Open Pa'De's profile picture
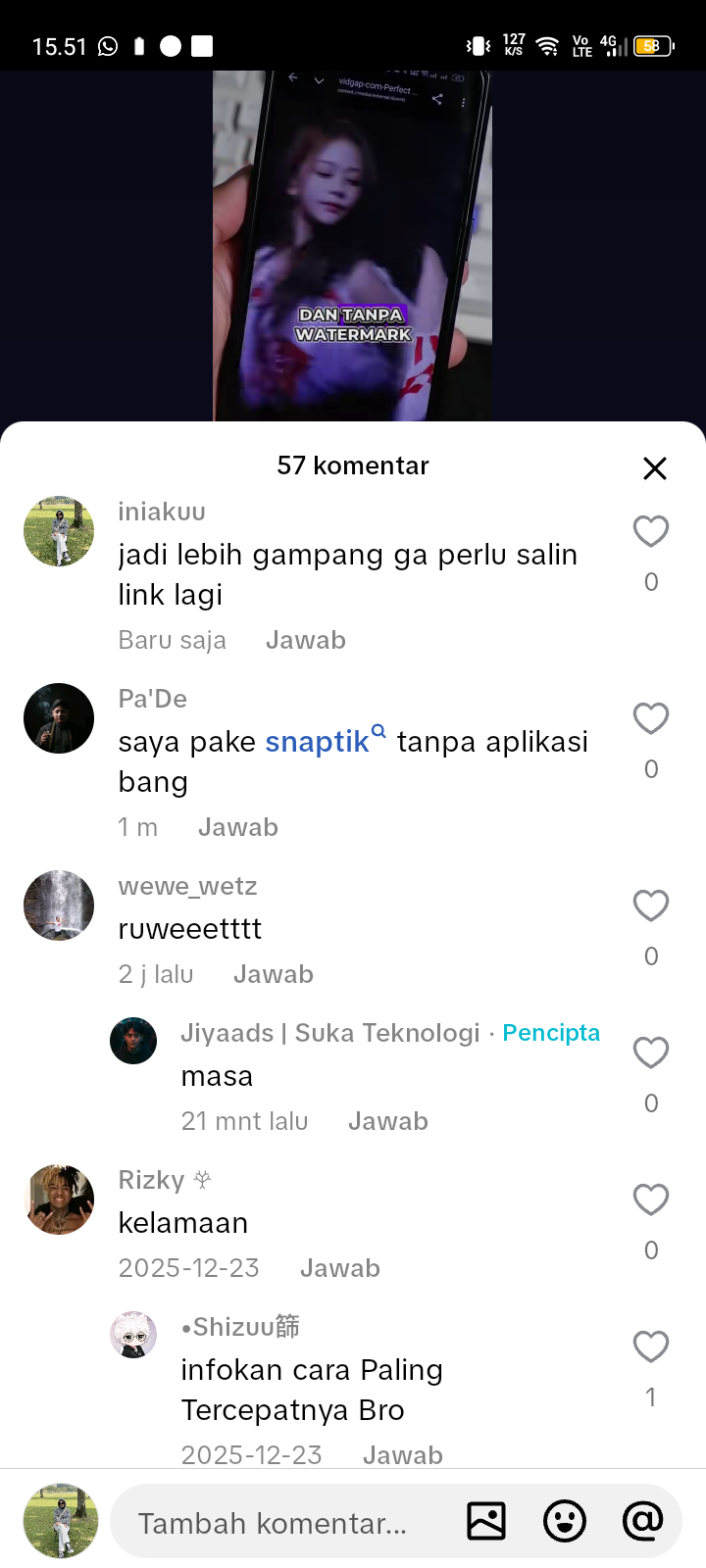 point(59,718)
